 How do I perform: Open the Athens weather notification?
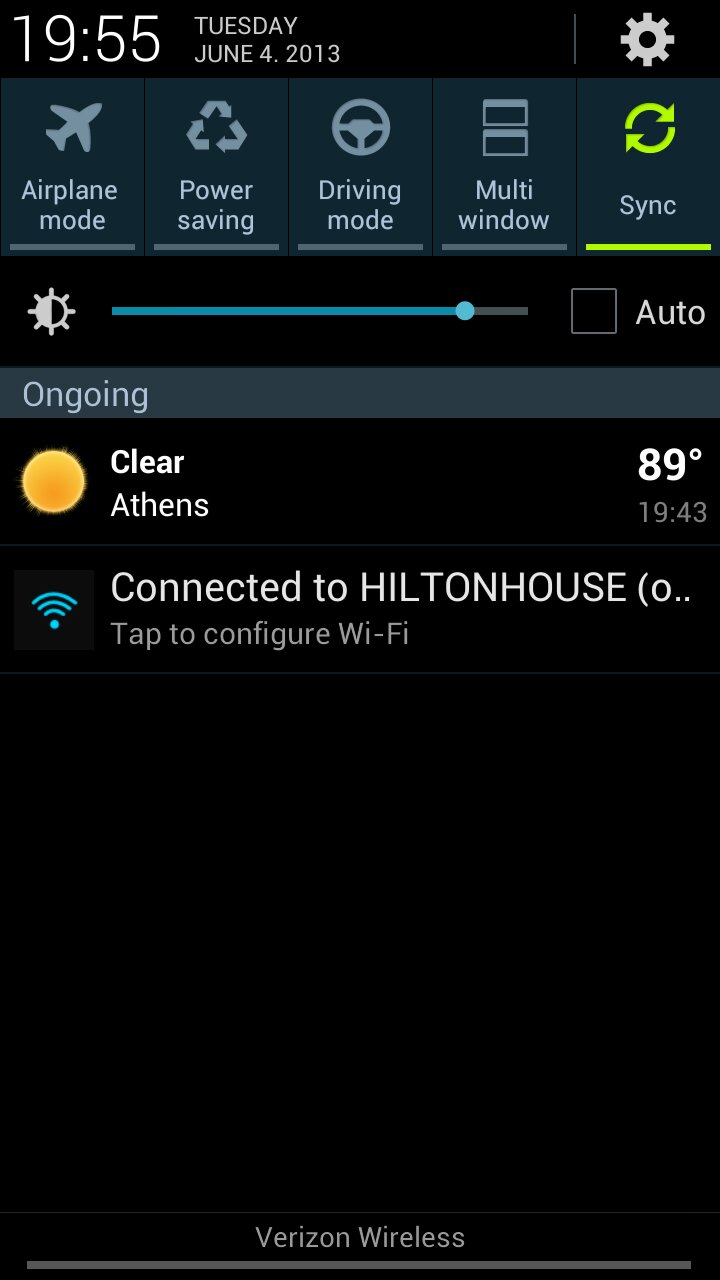[x=360, y=482]
